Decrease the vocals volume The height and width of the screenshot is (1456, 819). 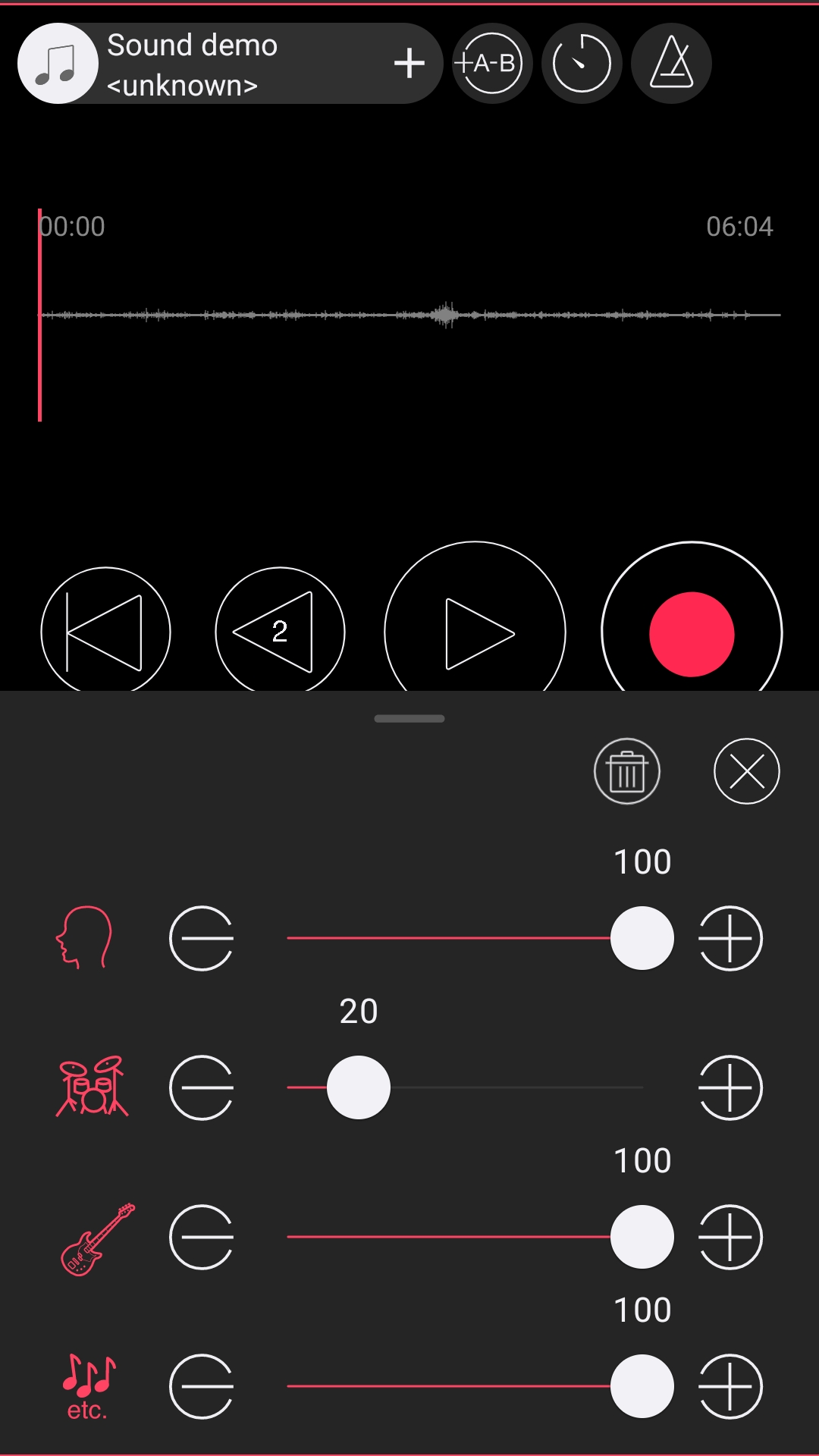[201, 938]
